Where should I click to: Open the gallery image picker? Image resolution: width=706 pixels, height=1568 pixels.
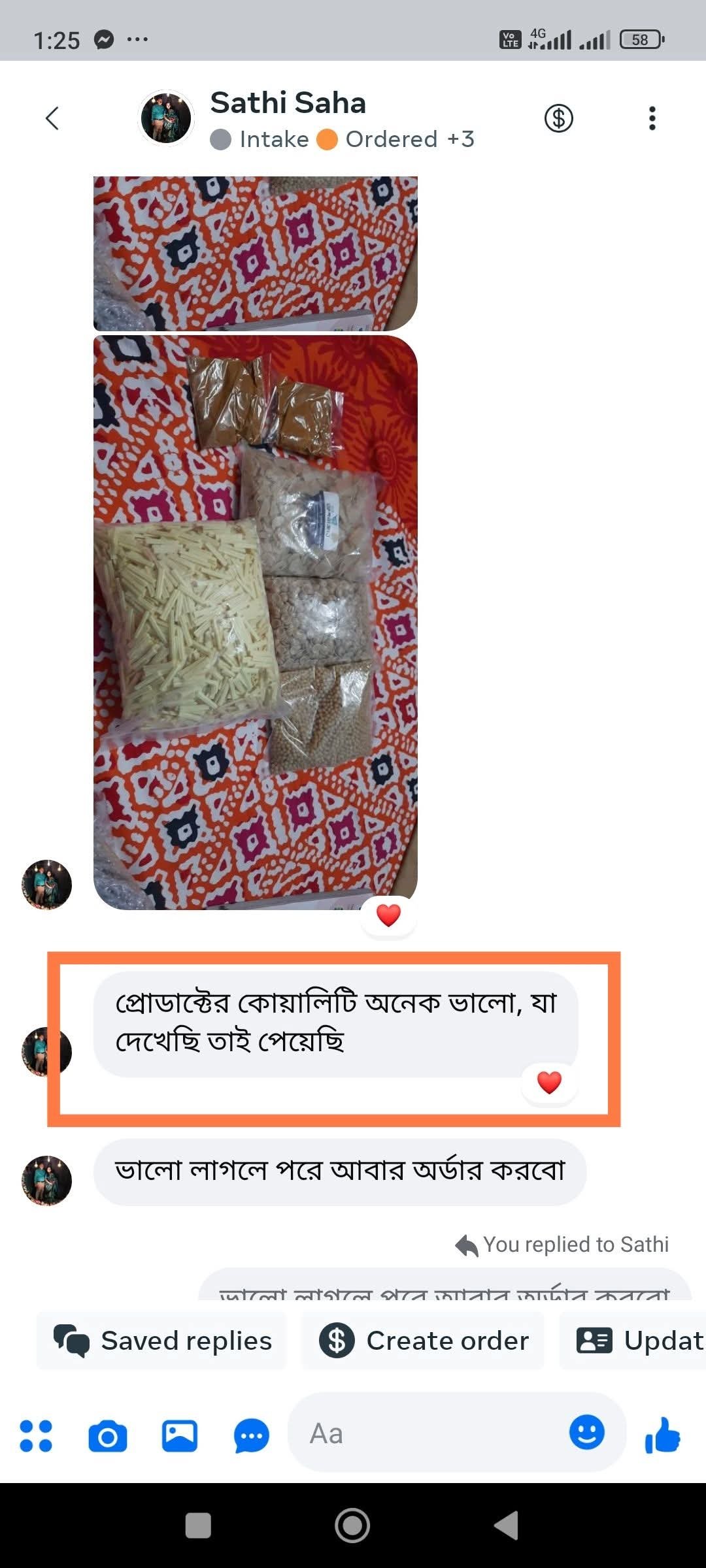180,1436
